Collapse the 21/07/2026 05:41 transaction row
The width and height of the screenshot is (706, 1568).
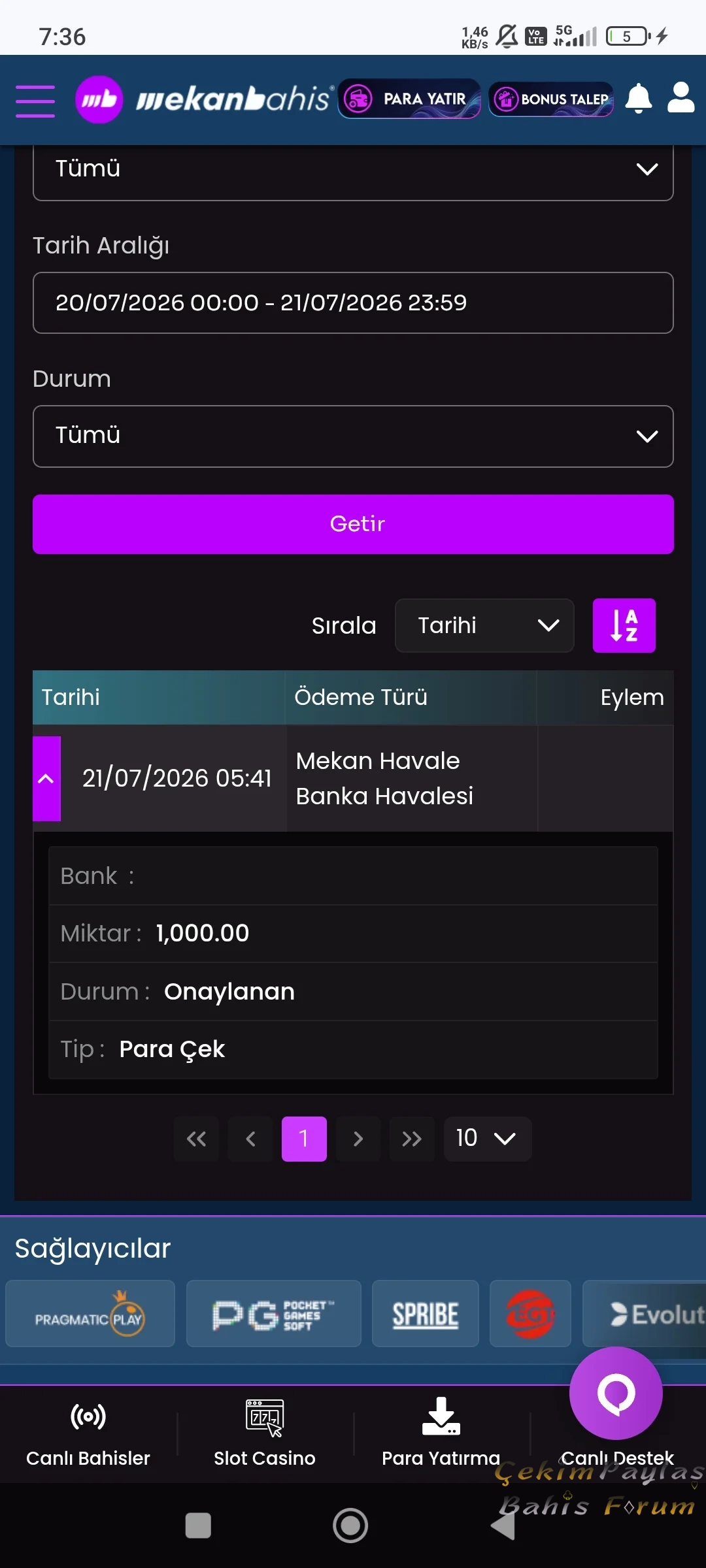point(46,779)
